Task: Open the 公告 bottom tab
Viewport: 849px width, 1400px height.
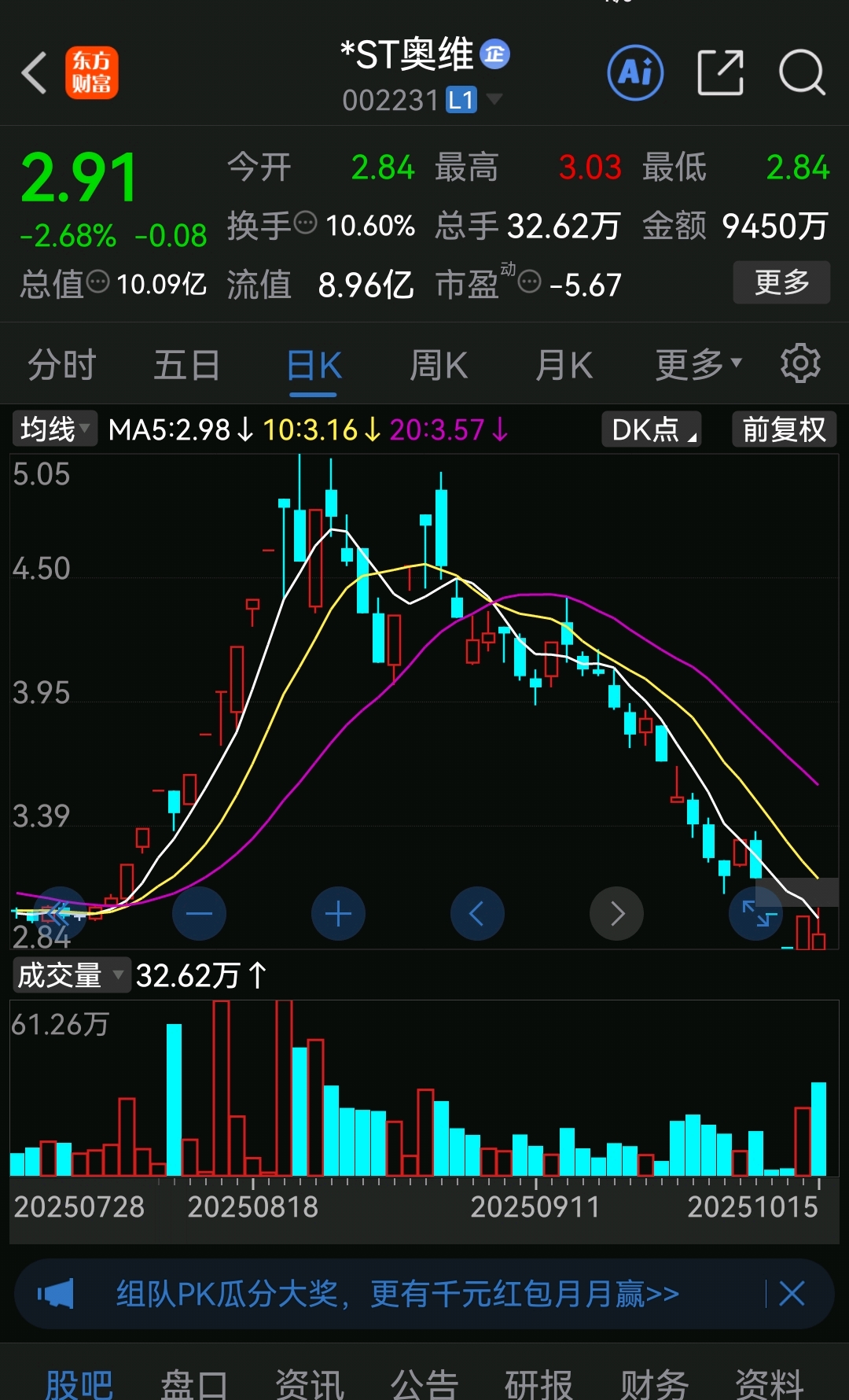Action: tap(424, 1383)
